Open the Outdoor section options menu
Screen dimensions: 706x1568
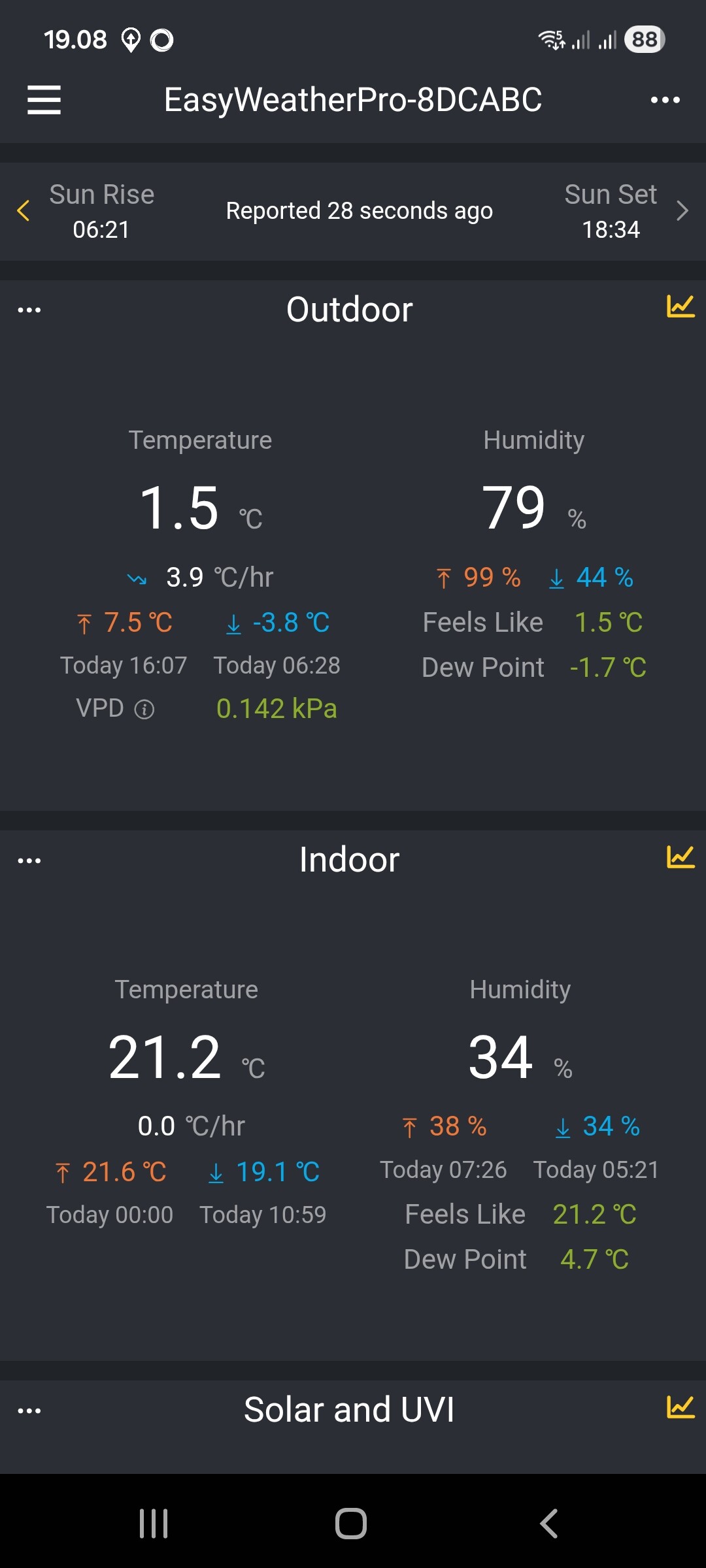tap(29, 310)
